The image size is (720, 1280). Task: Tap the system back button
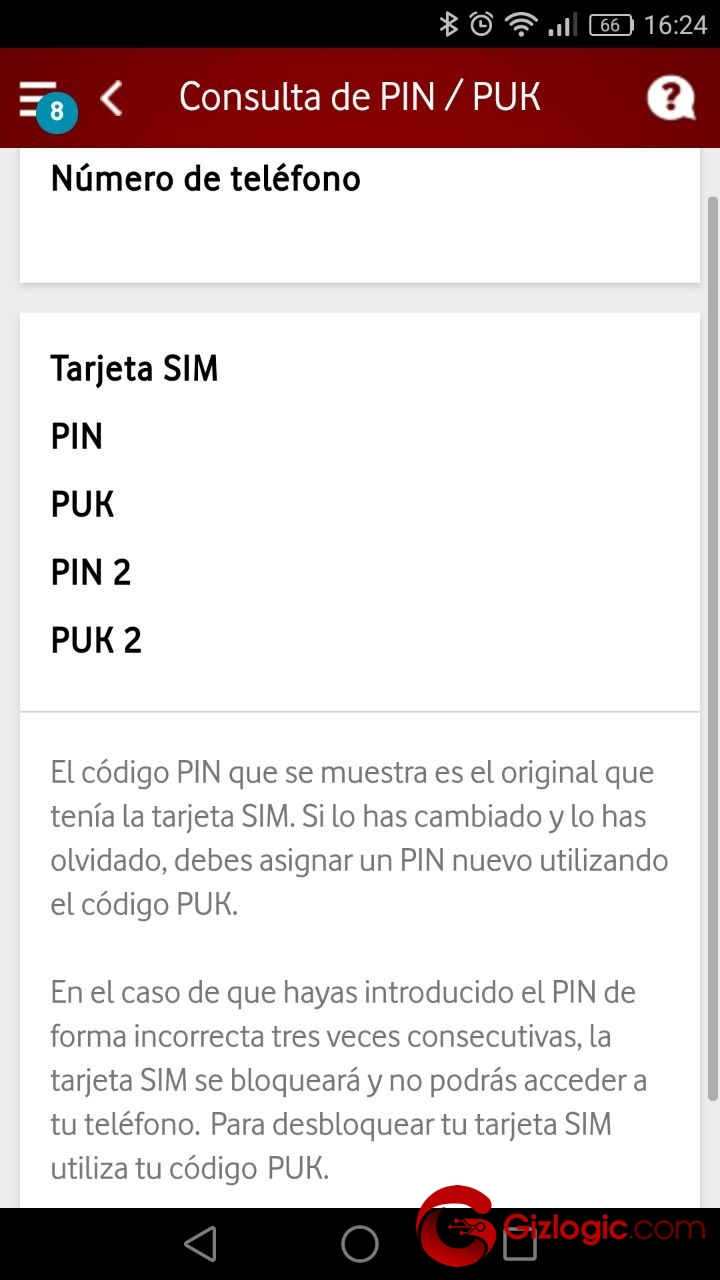point(201,1244)
